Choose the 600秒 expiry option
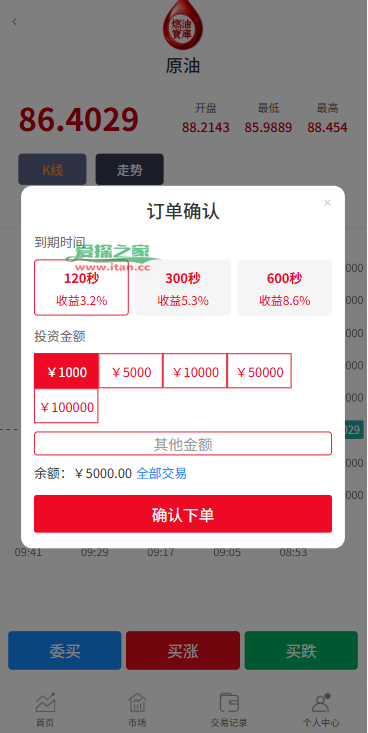This screenshot has width=368, height=733. (x=285, y=287)
